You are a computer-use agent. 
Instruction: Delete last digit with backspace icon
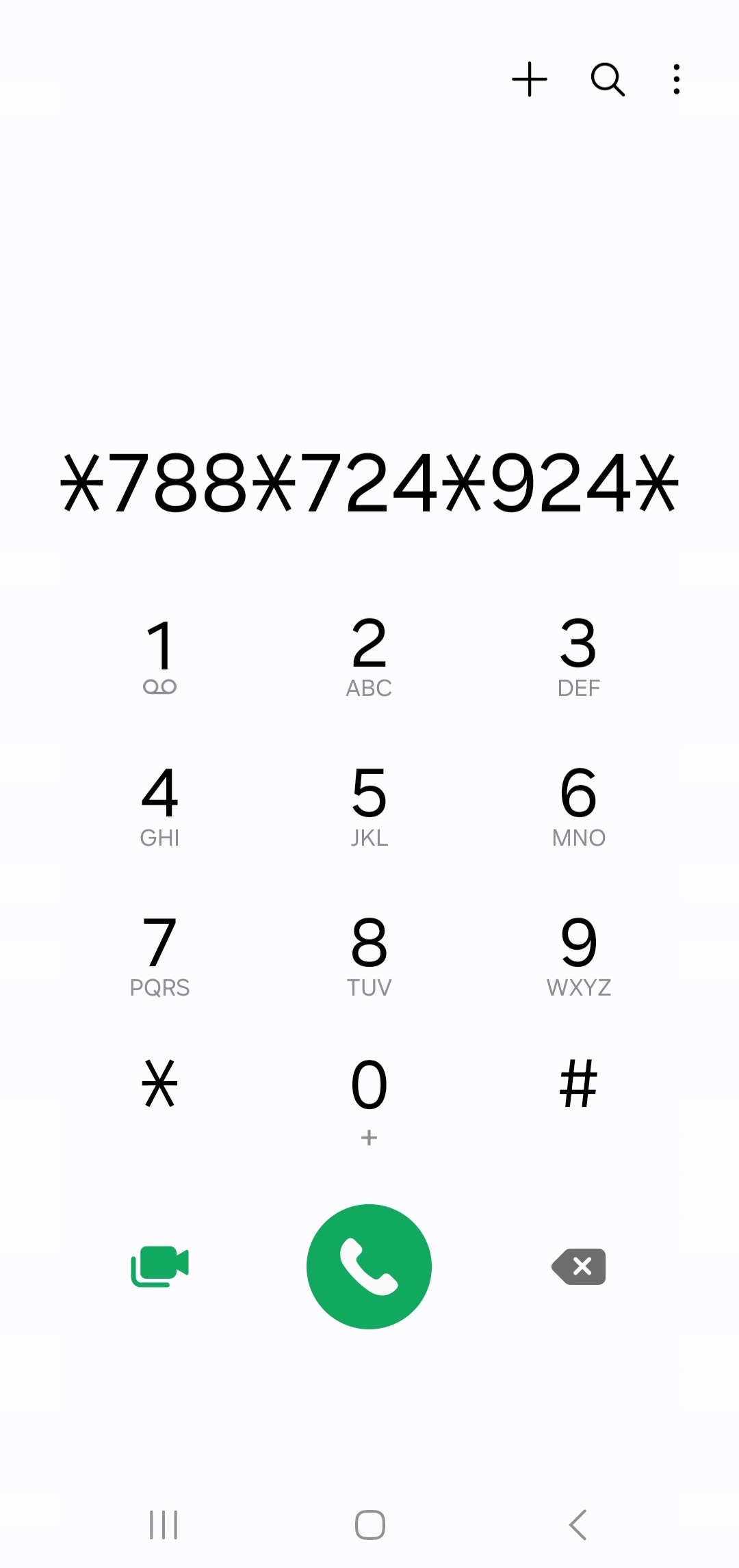(x=579, y=1266)
